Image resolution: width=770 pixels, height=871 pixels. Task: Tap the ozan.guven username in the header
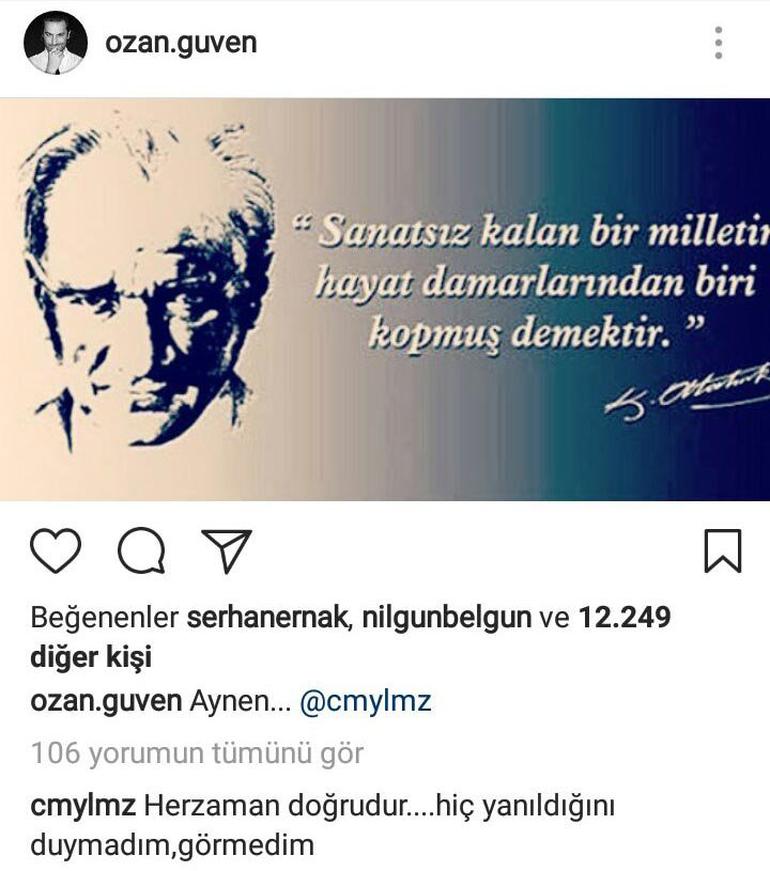(181, 42)
